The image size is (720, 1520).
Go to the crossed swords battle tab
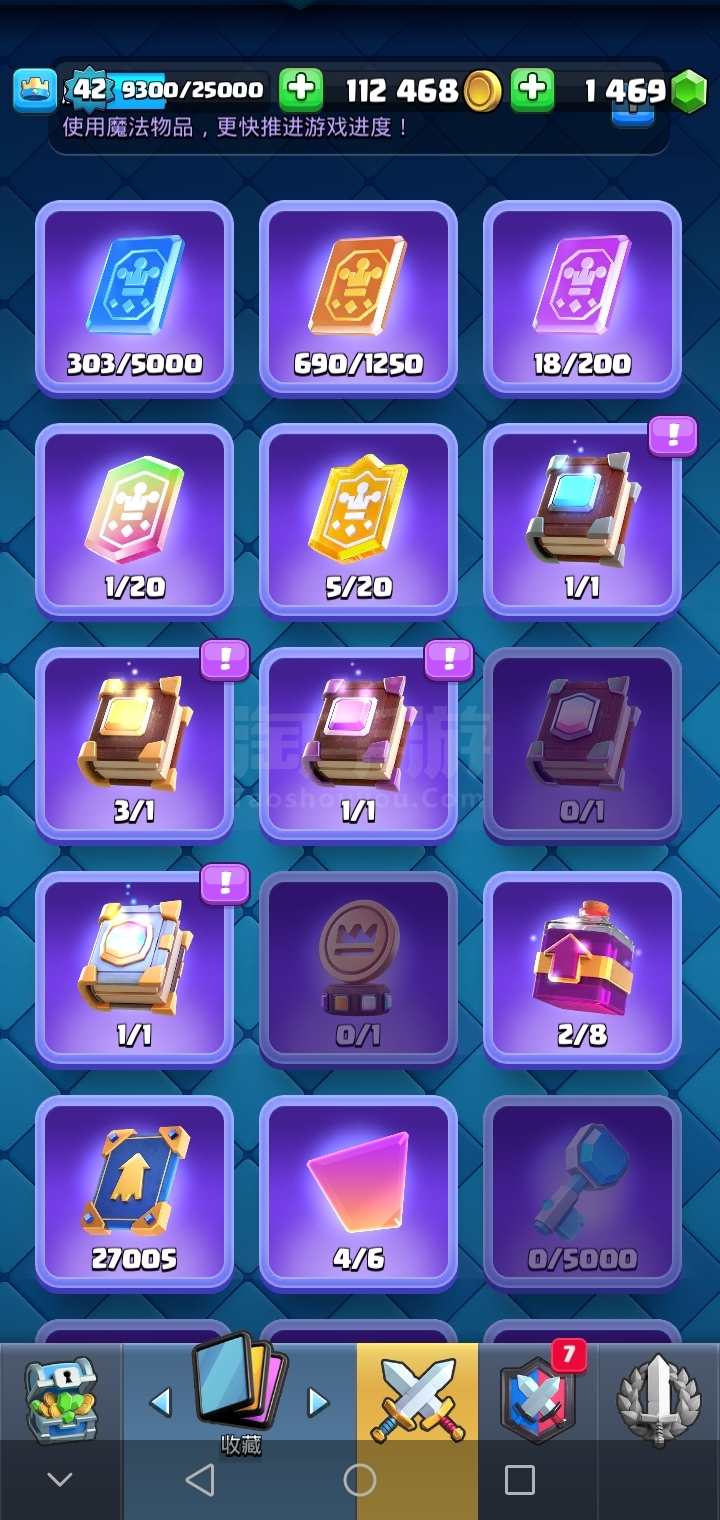pos(417,1399)
